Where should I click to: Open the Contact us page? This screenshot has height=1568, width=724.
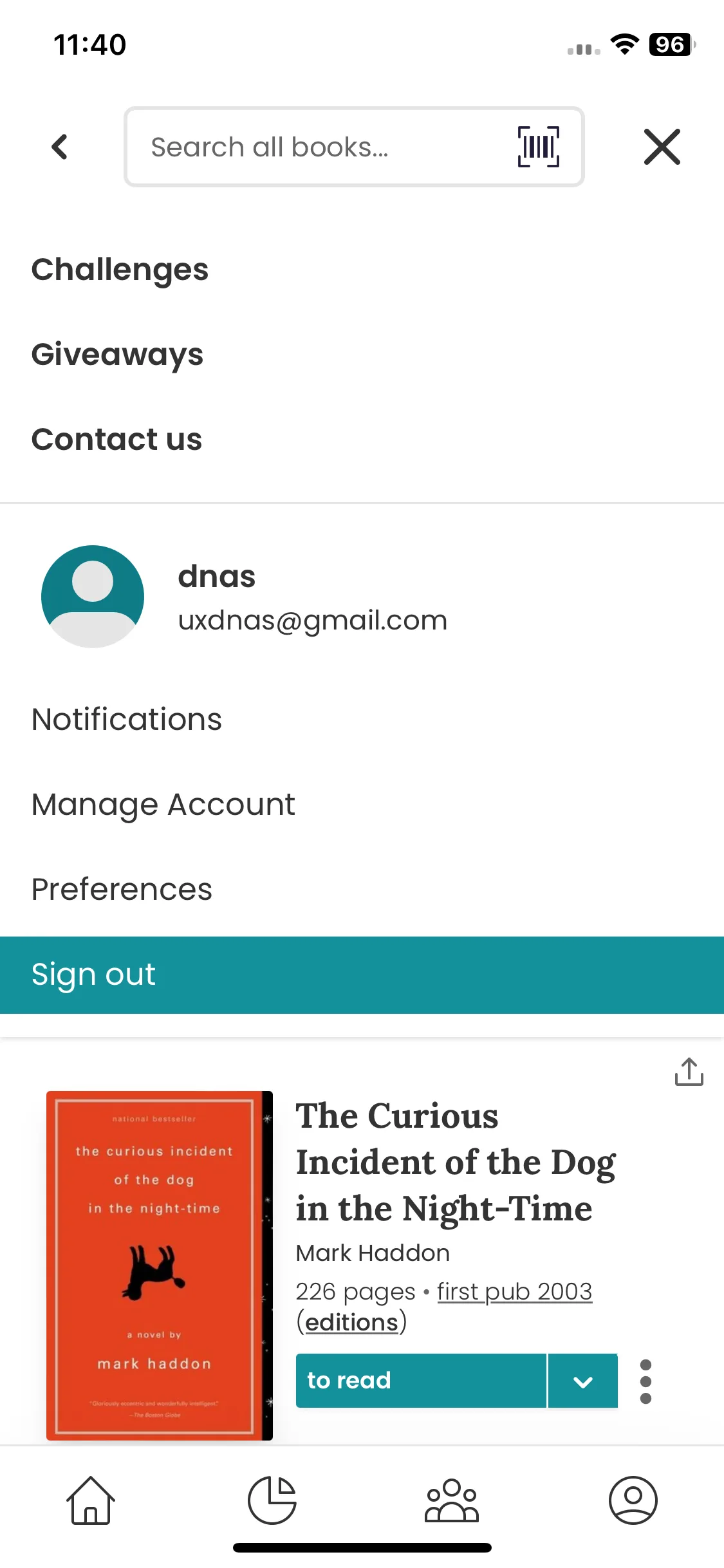[116, 440]
